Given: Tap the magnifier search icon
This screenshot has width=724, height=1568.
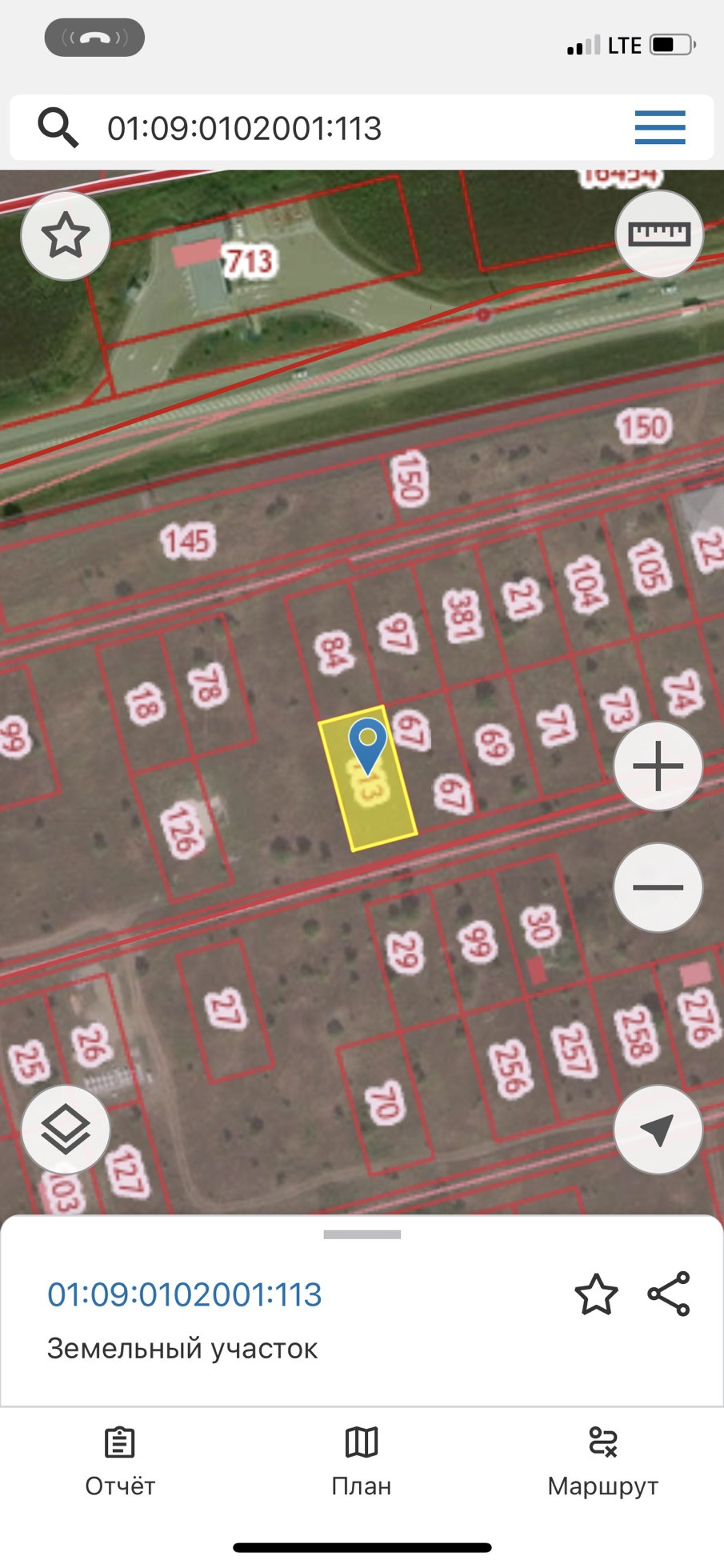Looking at the screenshot, I should click(58, 128).
